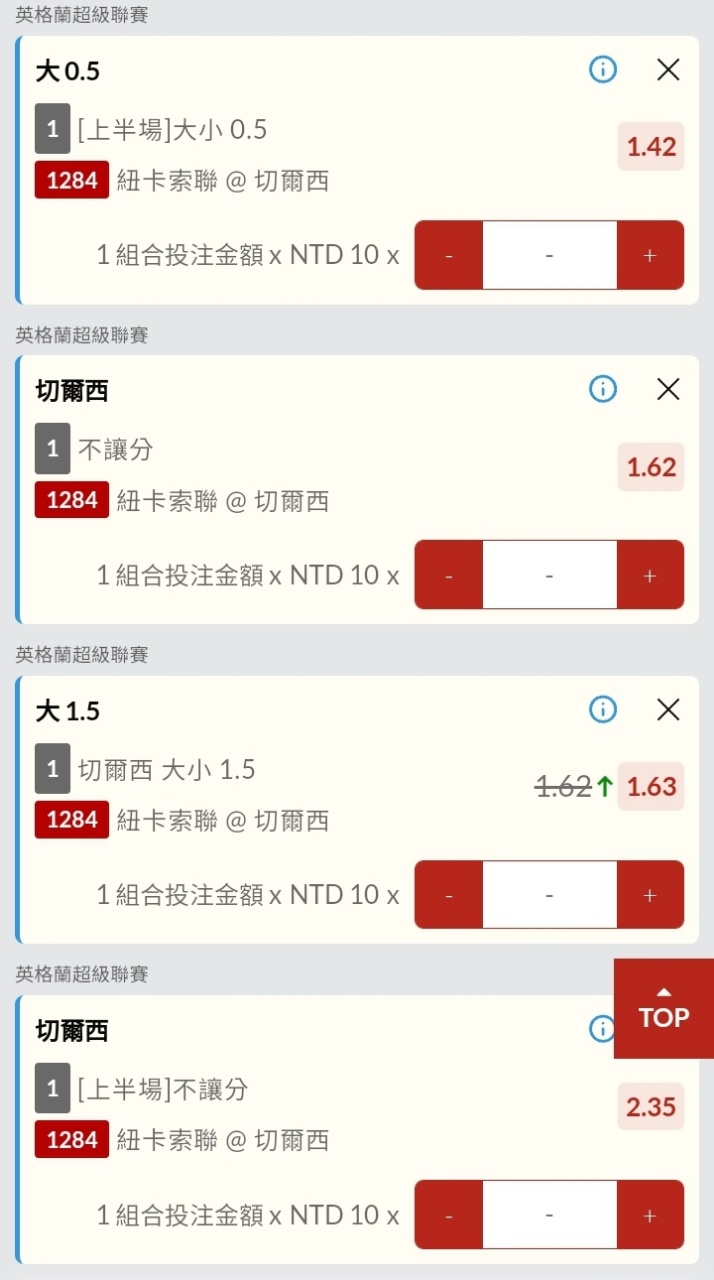Image resolution: width=714 pixels, height=1280 pixels.
Task: Focus the multiplier field of the 大 1.5 bet
Action: pos(549,895)
